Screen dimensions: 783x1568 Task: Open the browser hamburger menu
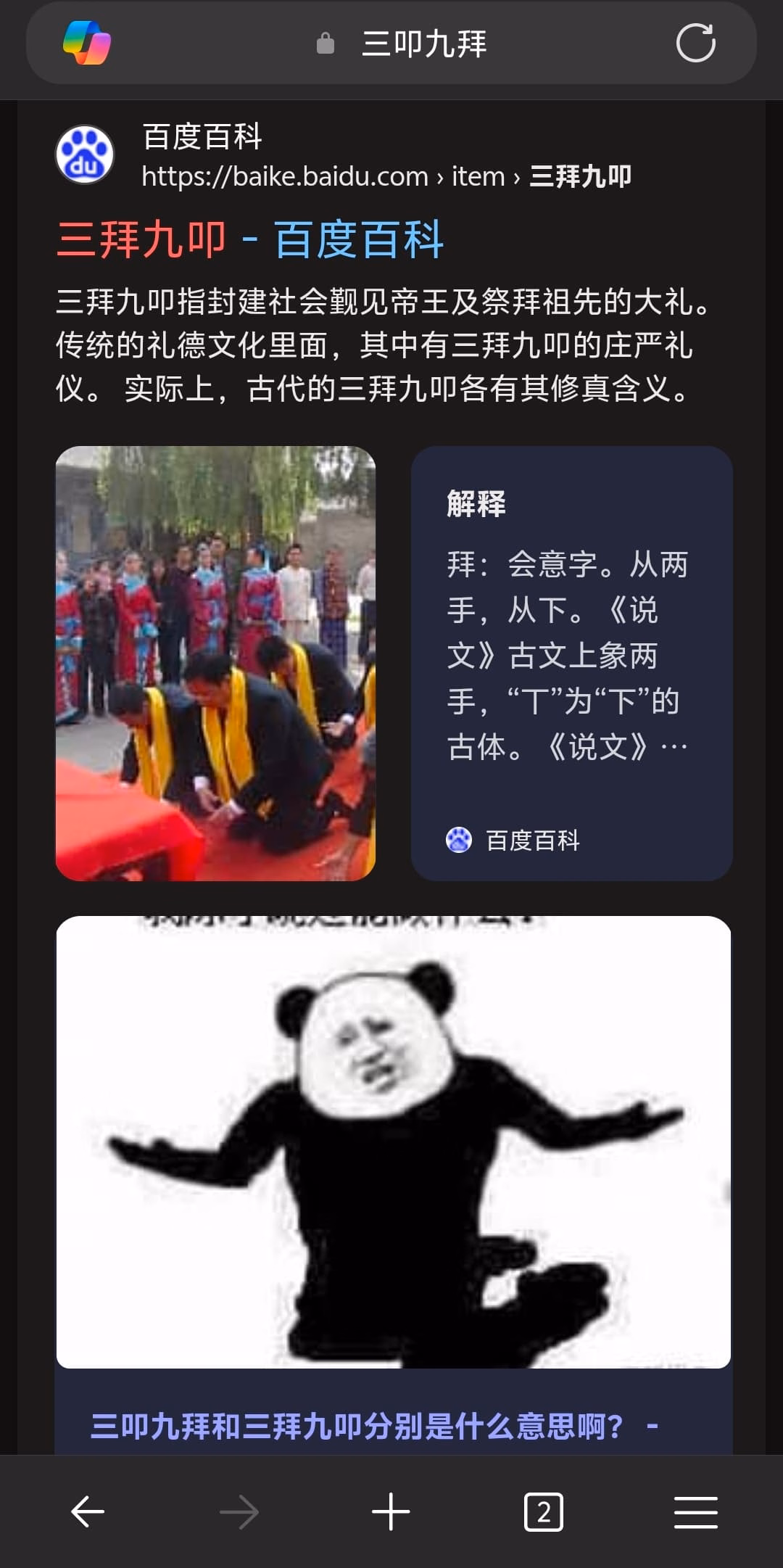click(695, 1512)
